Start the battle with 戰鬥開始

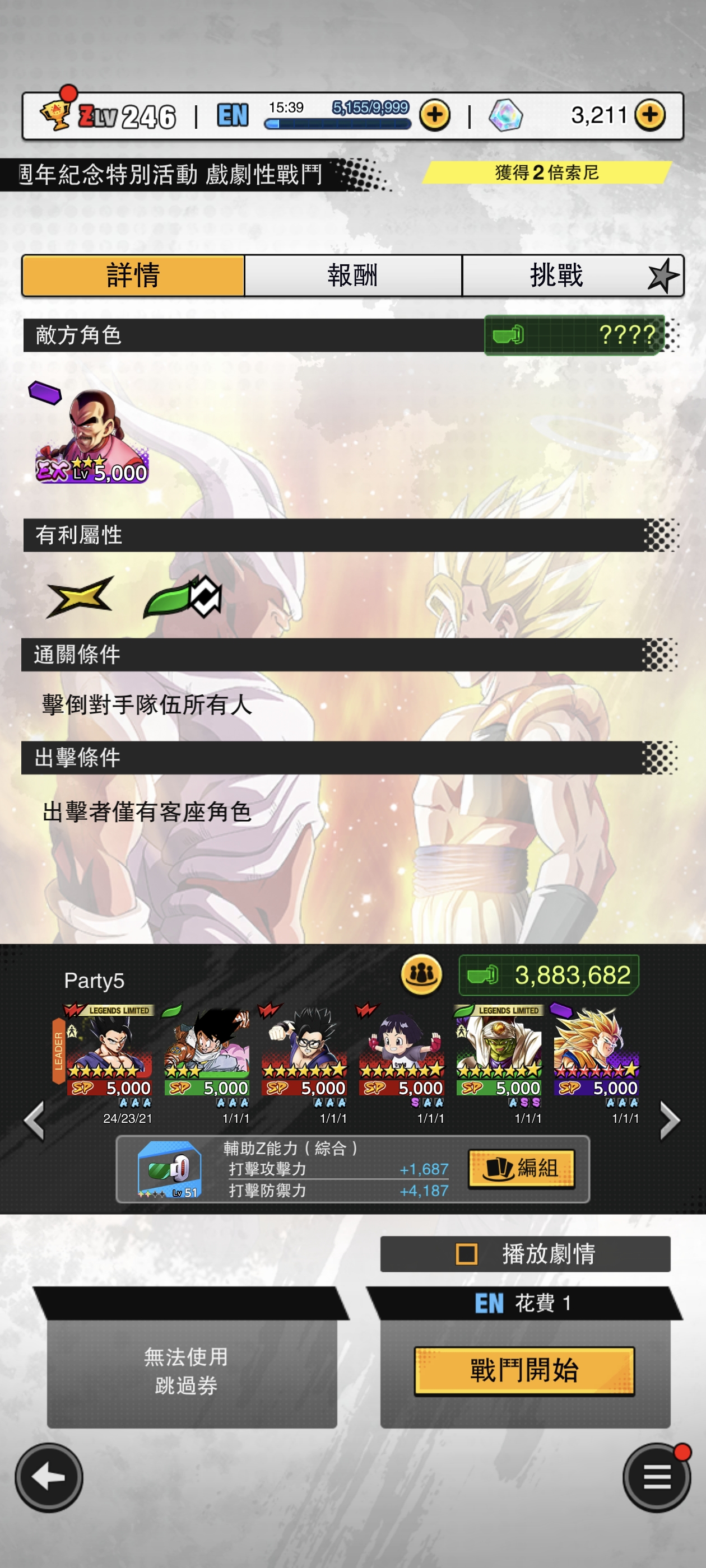[x=524, y=1371]
